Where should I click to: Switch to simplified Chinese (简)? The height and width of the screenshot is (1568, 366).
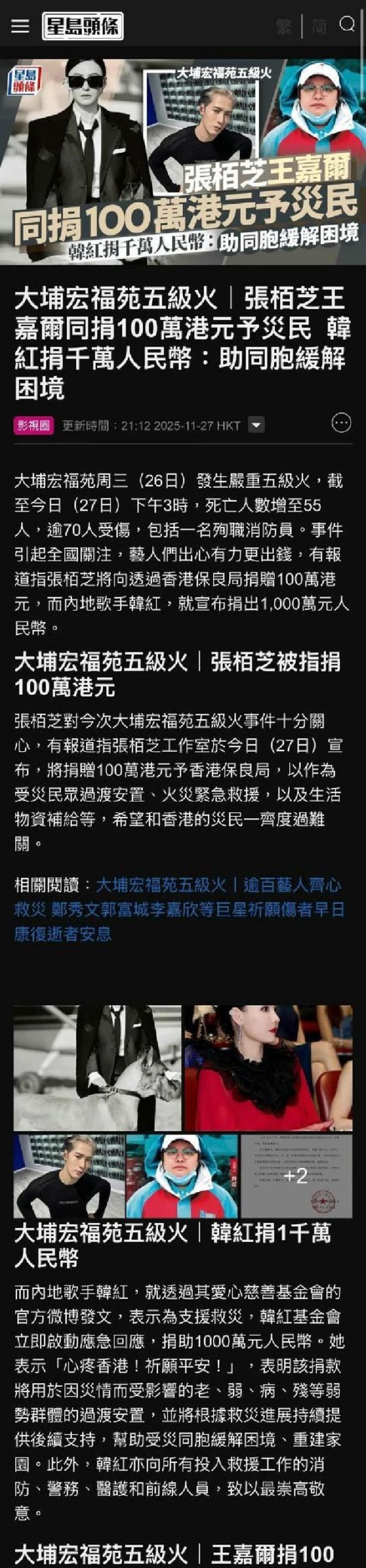tap(319, 26)
